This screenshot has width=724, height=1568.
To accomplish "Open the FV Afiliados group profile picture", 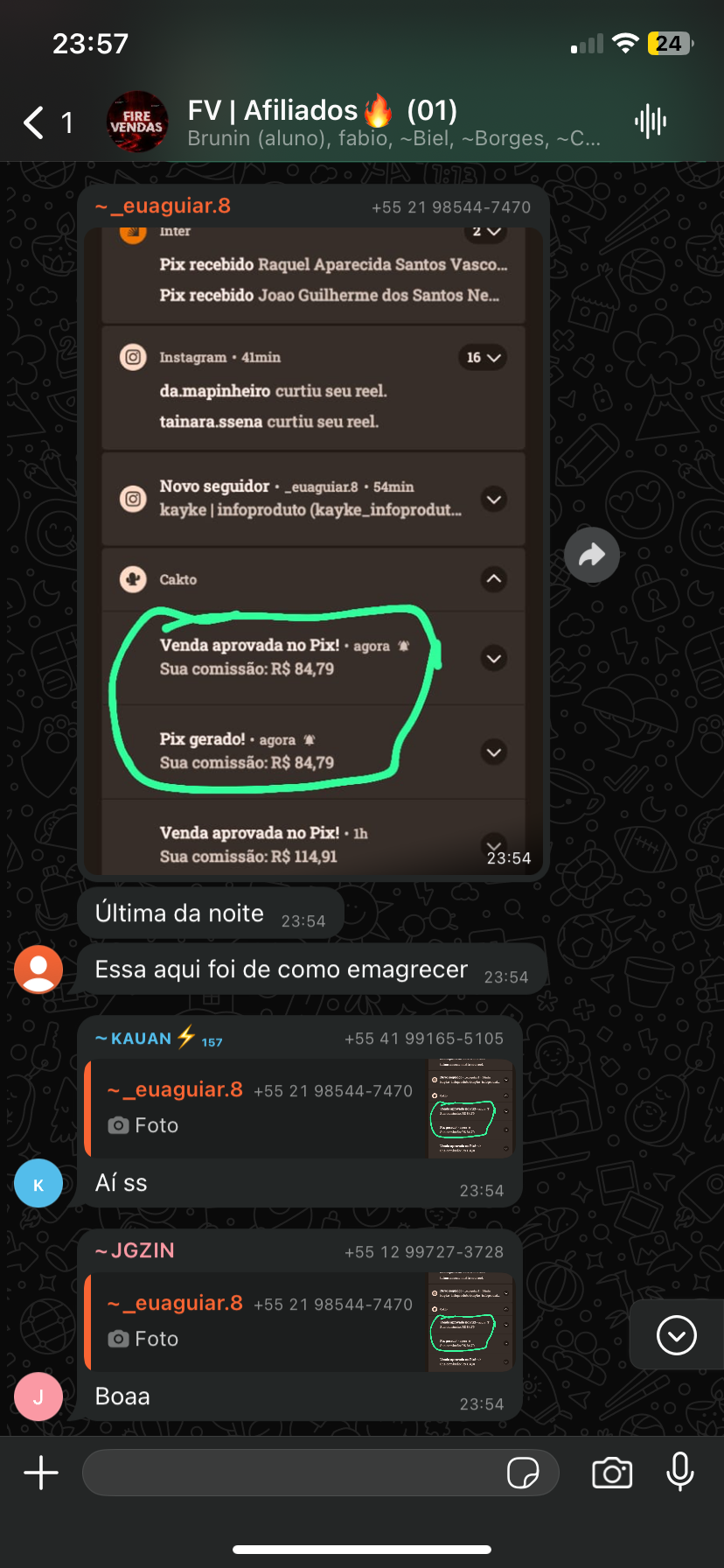I will pyautogui.click(x=137, y=122).
